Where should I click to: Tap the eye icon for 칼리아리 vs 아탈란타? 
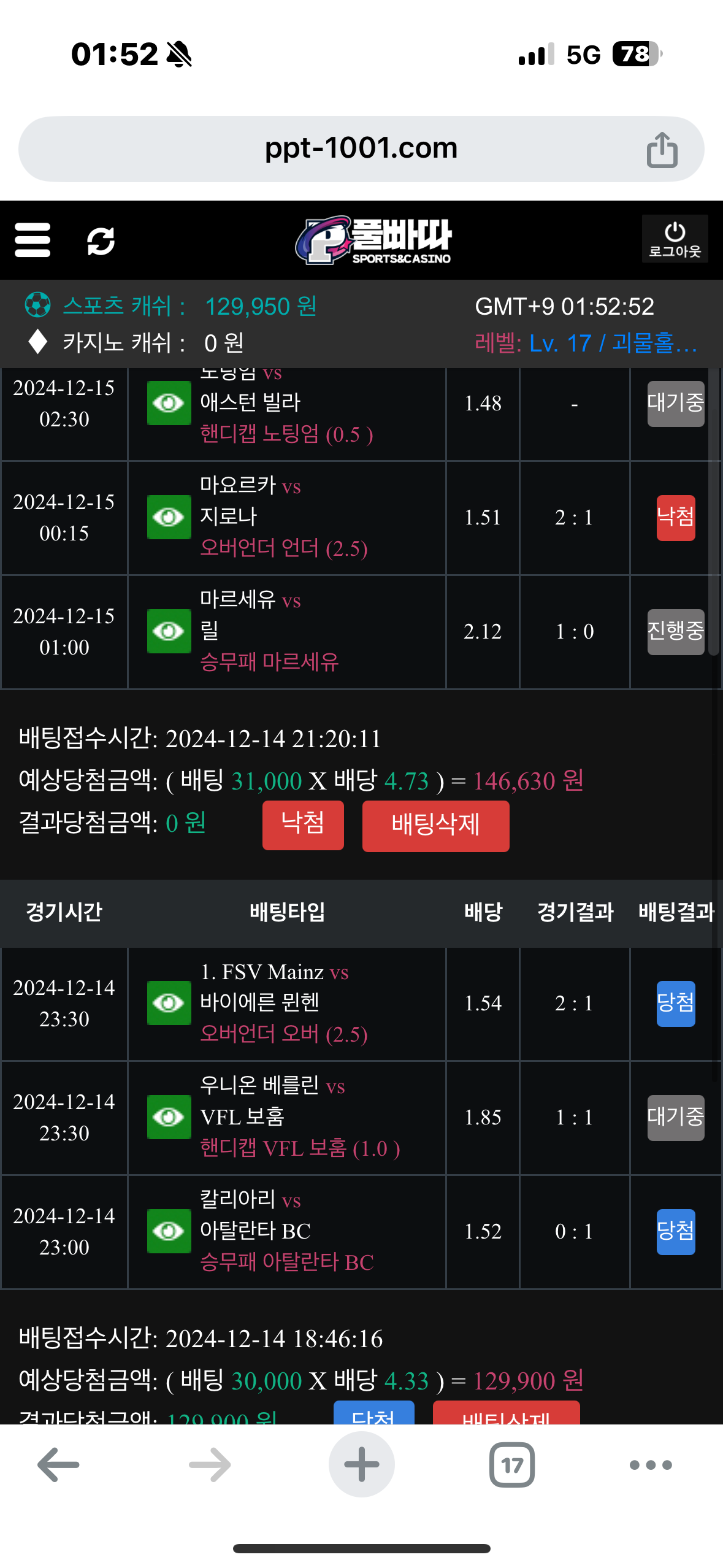click(x=169, y=1231)
